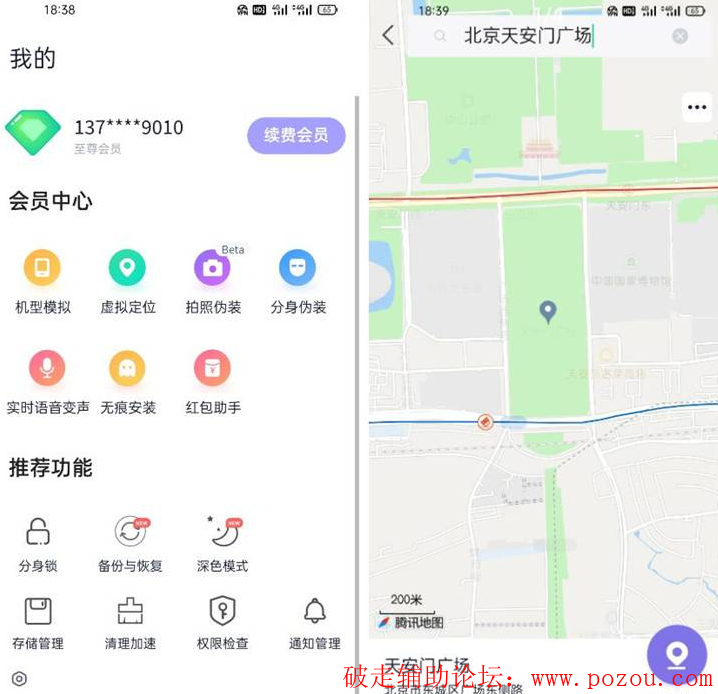Tap the 北京天安门广场 search field
This screenshot has width=718, height=694.
540,36
